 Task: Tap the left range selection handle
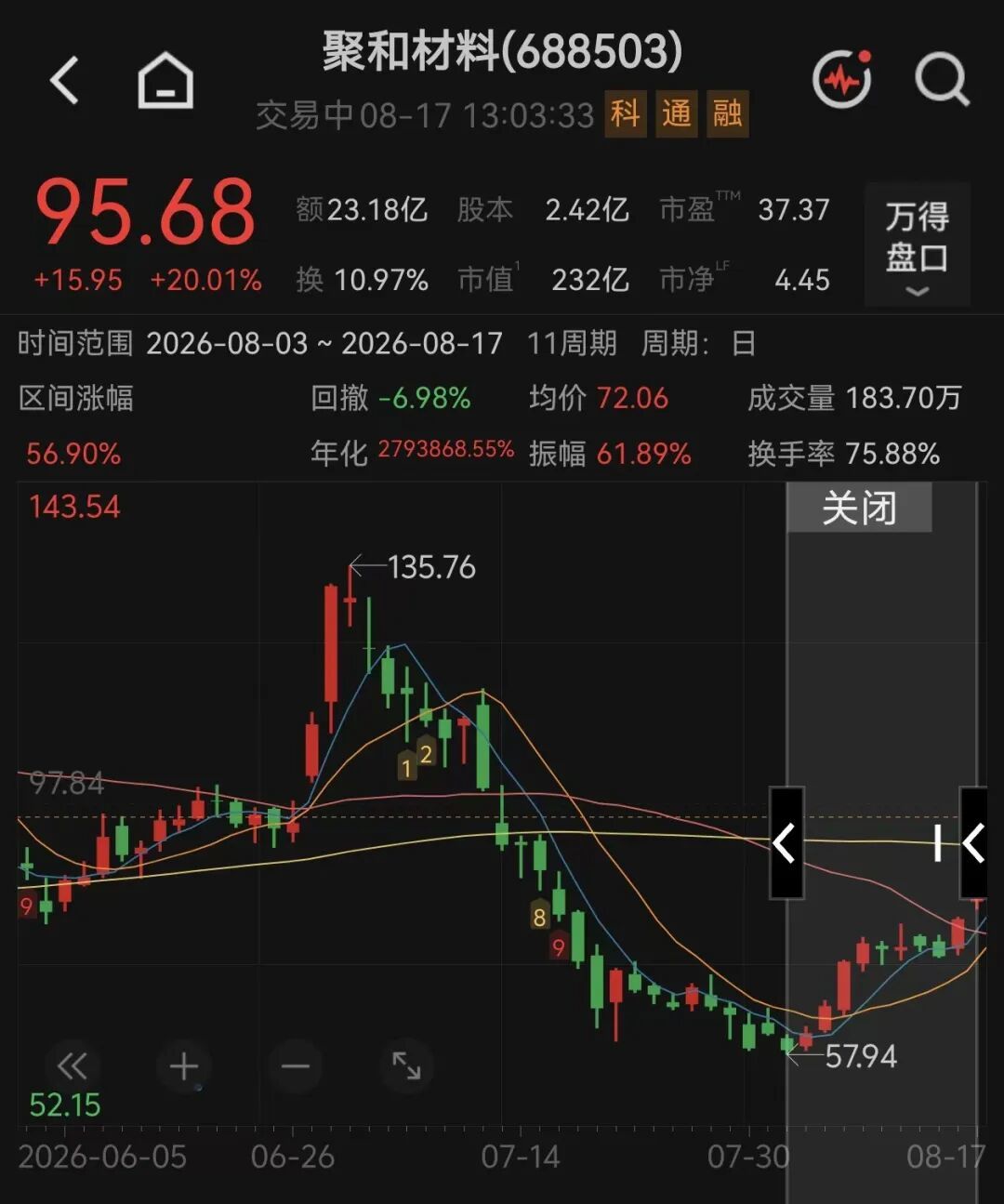[x=786, y=843]
